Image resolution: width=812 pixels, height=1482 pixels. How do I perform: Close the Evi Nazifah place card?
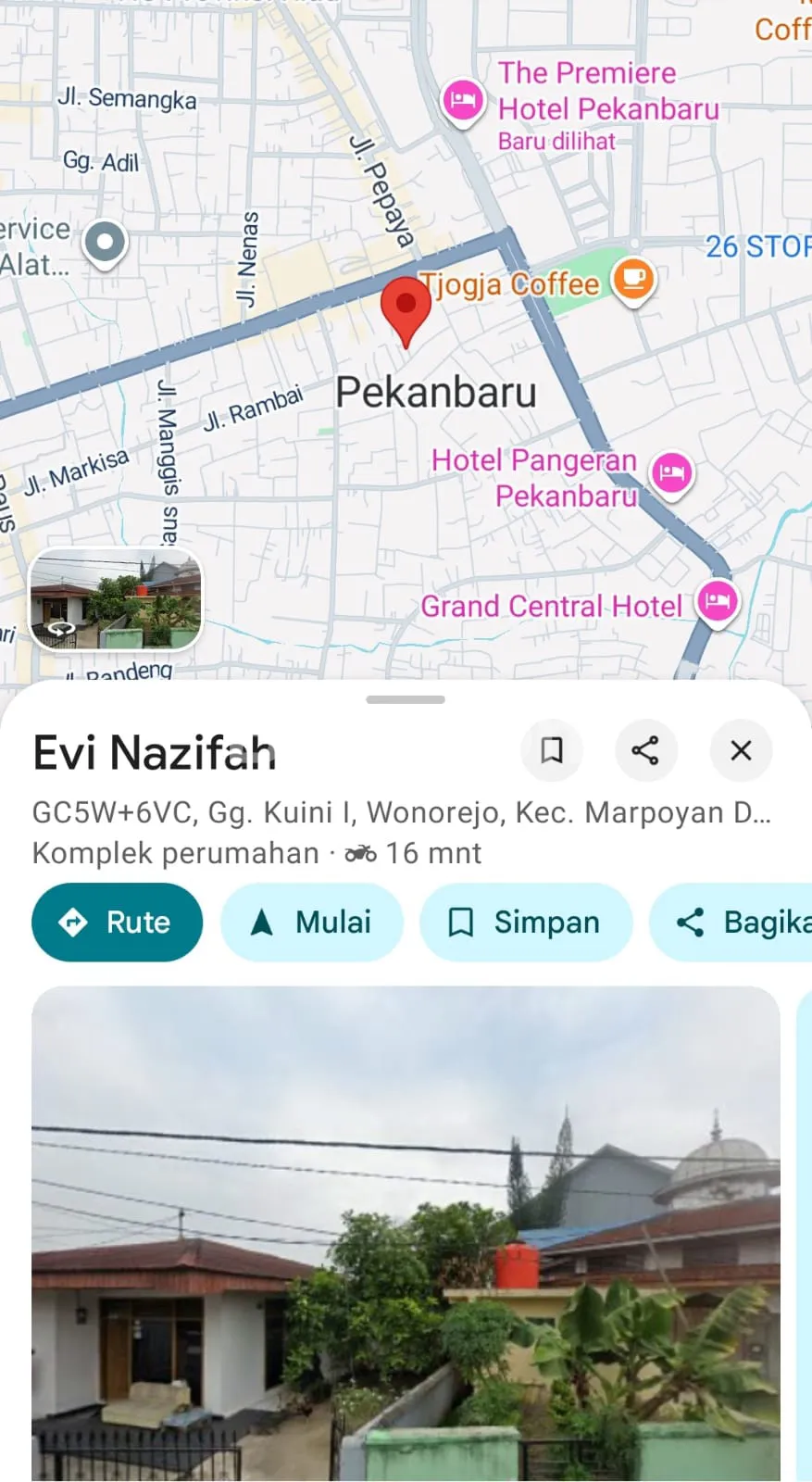pyautogui.click(x=741, y=750)
